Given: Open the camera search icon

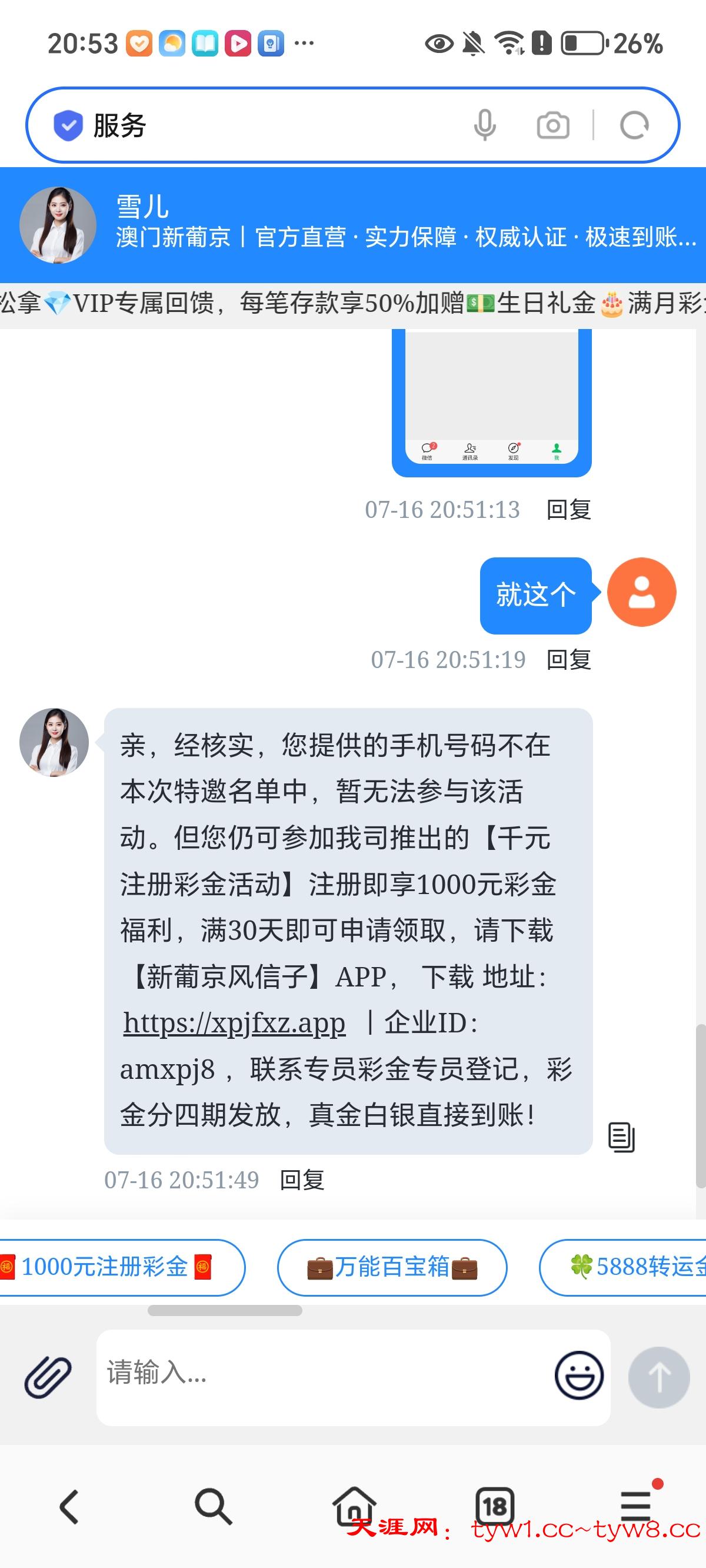Looking at the screenshot, I should pos(552,125).
